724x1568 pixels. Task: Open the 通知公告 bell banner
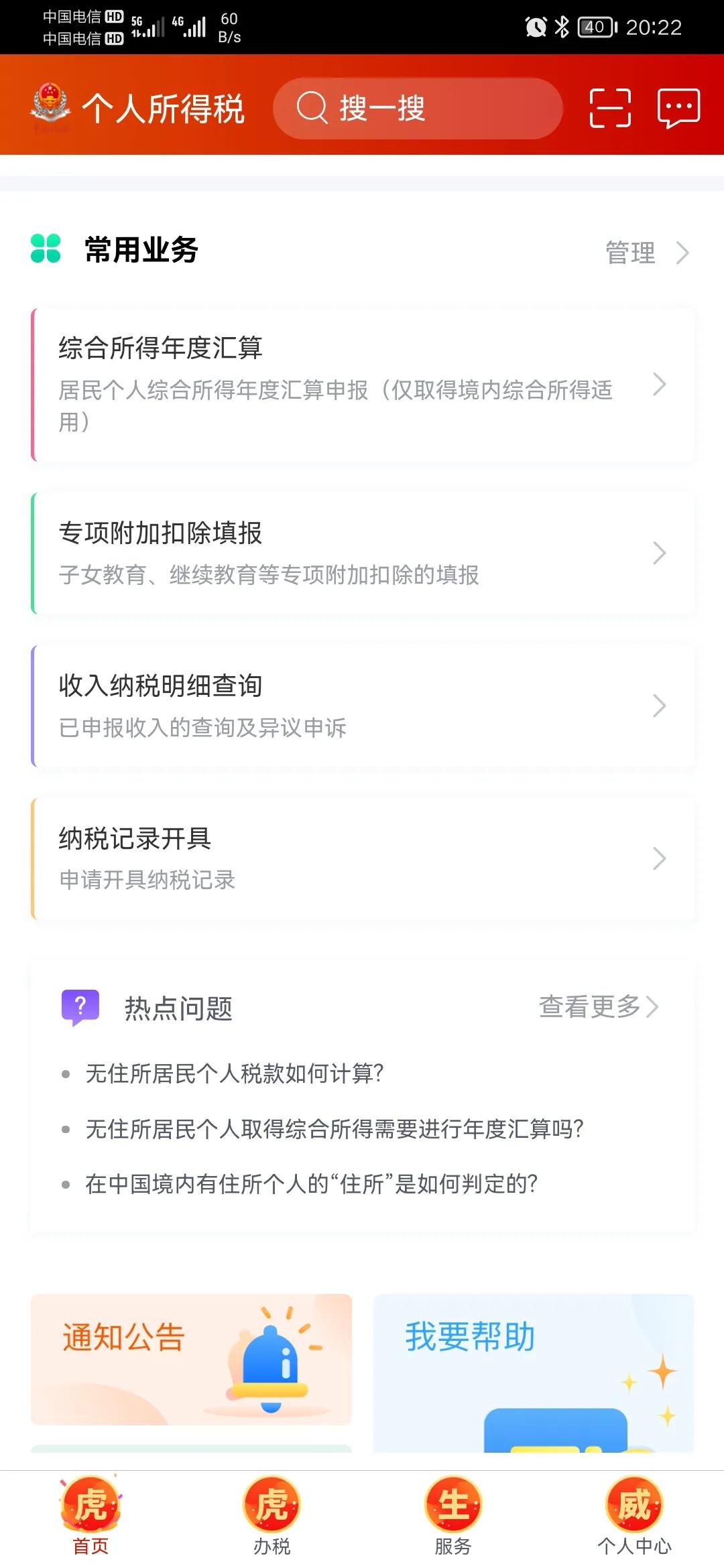pyautogui.click(x=194, y=1360)
